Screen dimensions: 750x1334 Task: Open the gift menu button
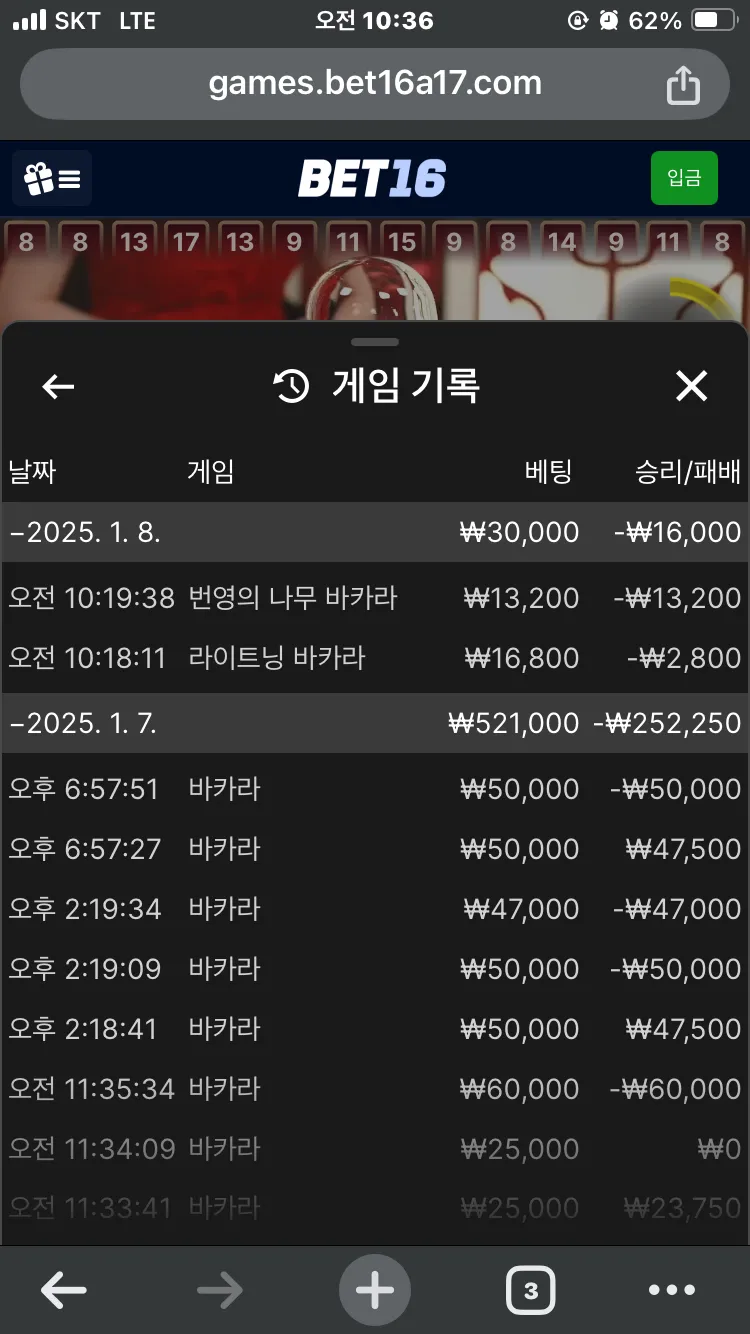click(52, 179)
